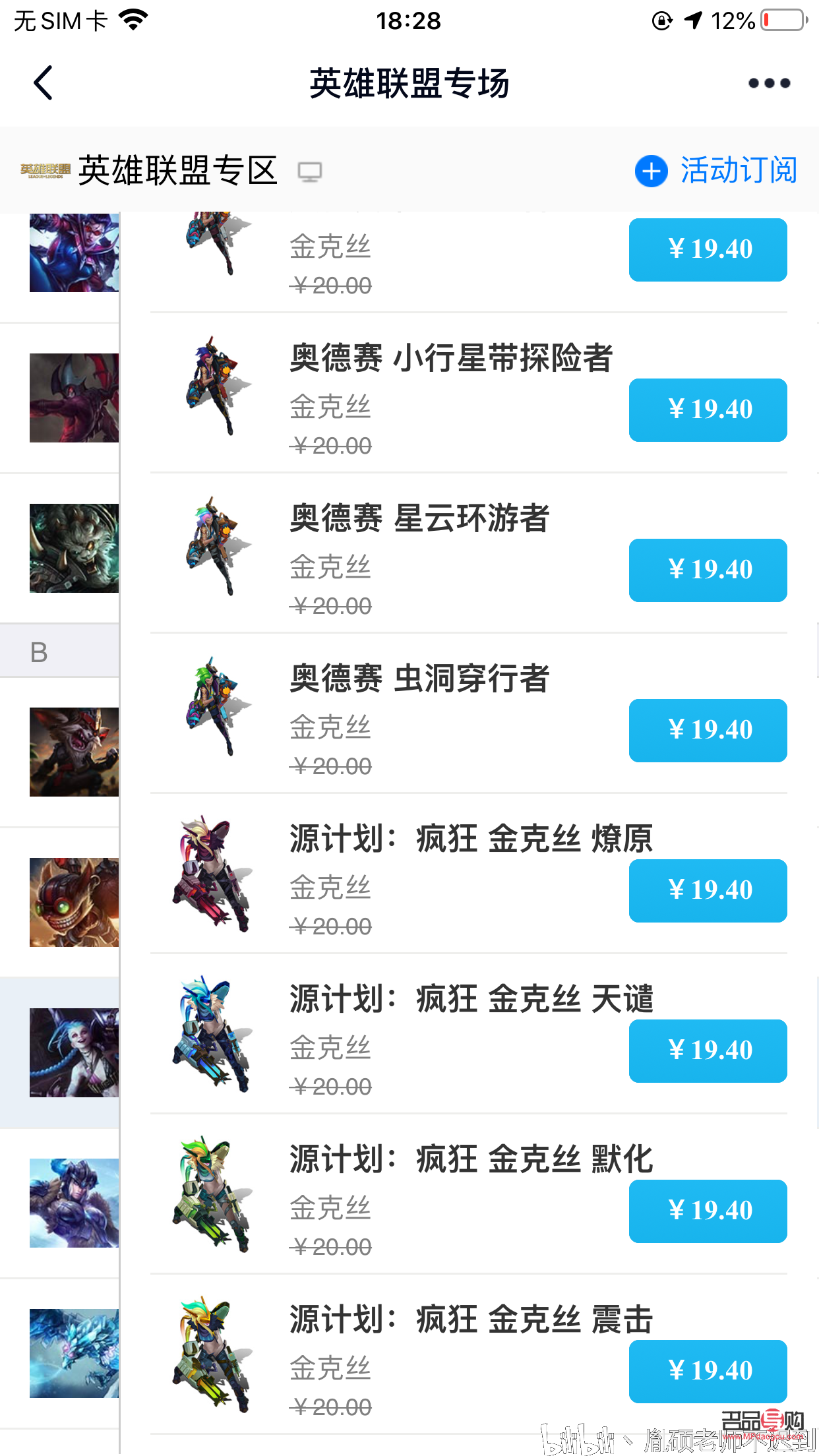This screenshot has height=1456, width=819.
Task: Select the dark winged champion in sidebar
Action: coord(74,398)
